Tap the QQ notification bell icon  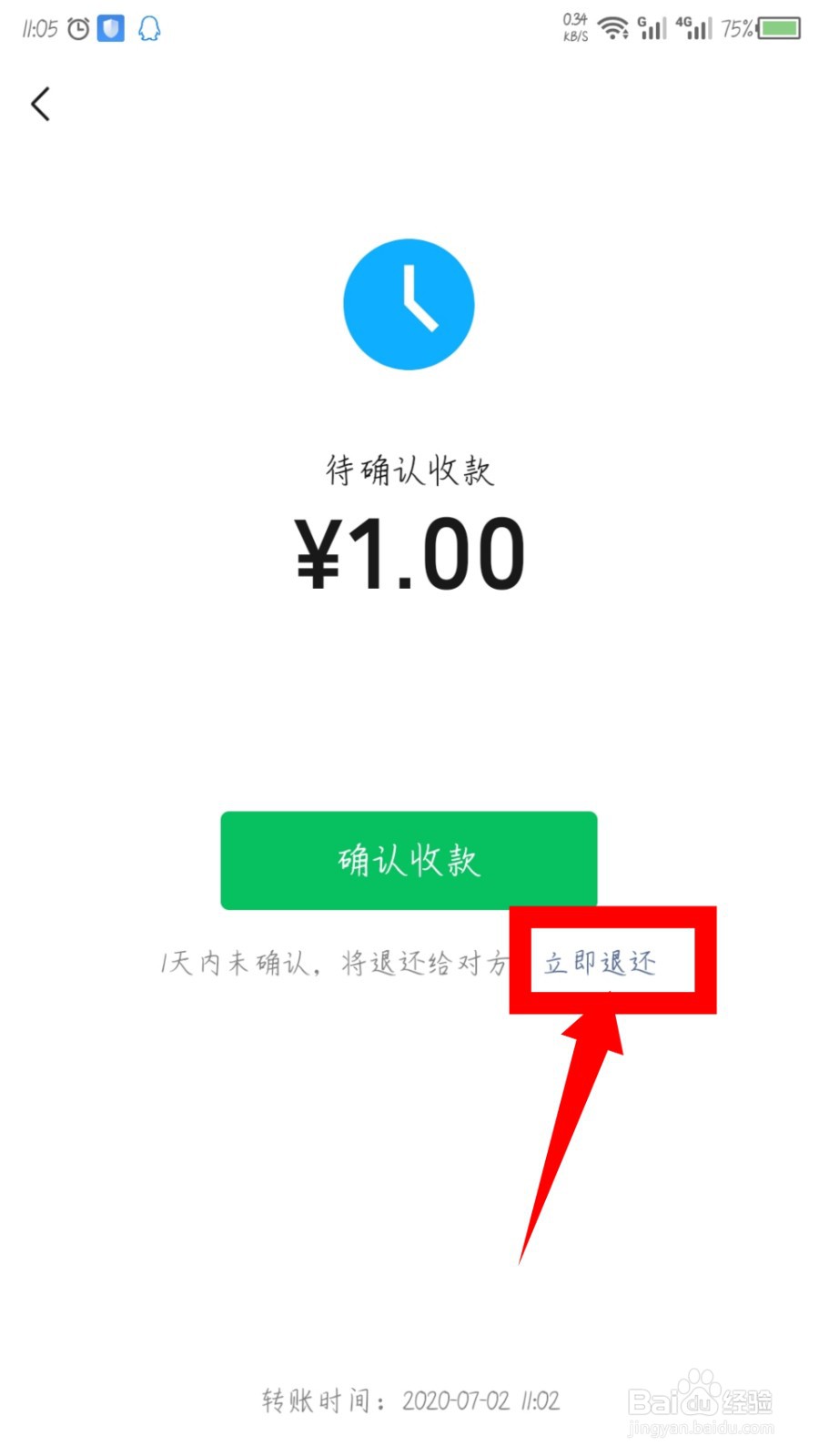148,28
